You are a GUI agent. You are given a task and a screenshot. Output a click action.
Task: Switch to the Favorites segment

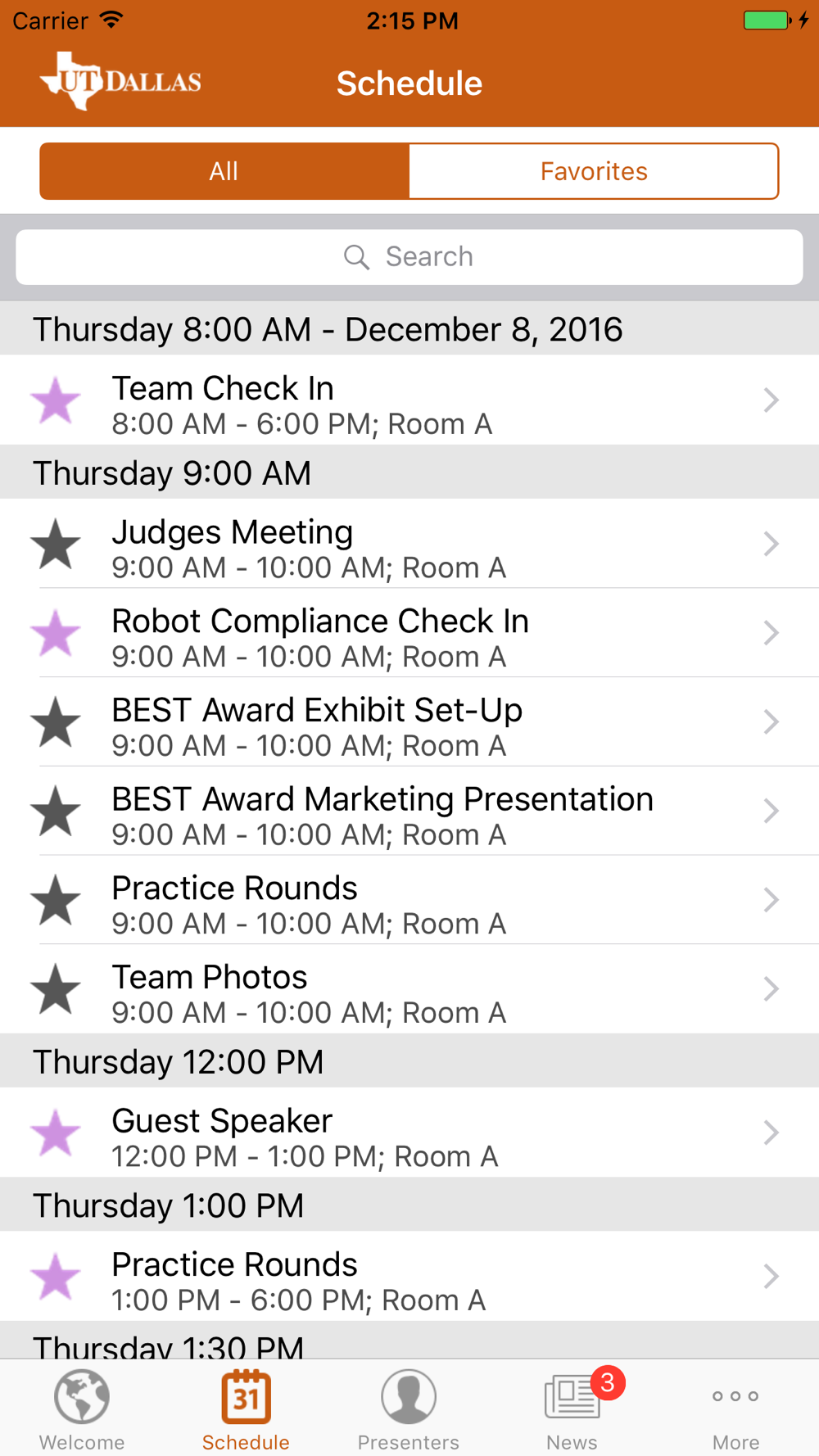594,171
